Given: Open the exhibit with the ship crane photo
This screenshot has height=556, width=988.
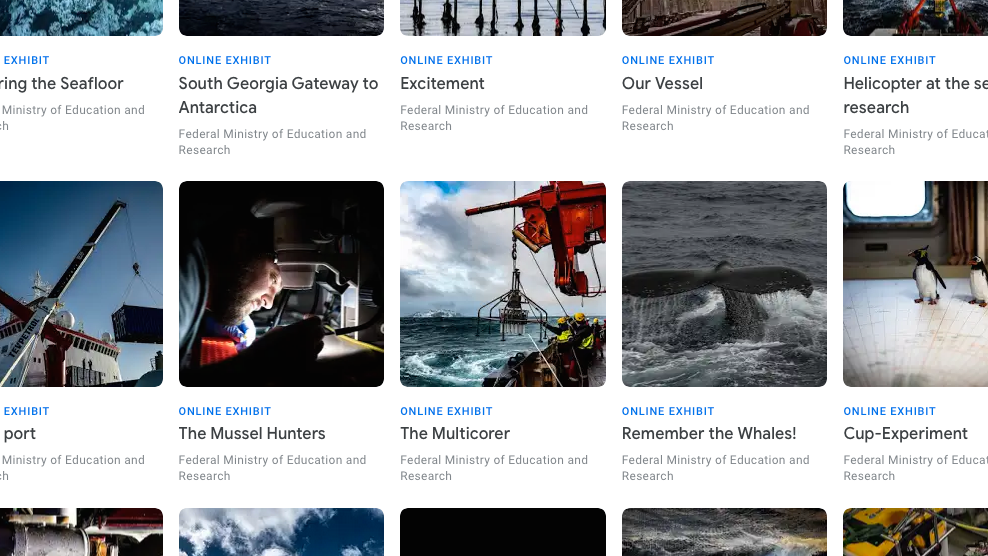Looking at the screenshot, I should pos(80,284).
